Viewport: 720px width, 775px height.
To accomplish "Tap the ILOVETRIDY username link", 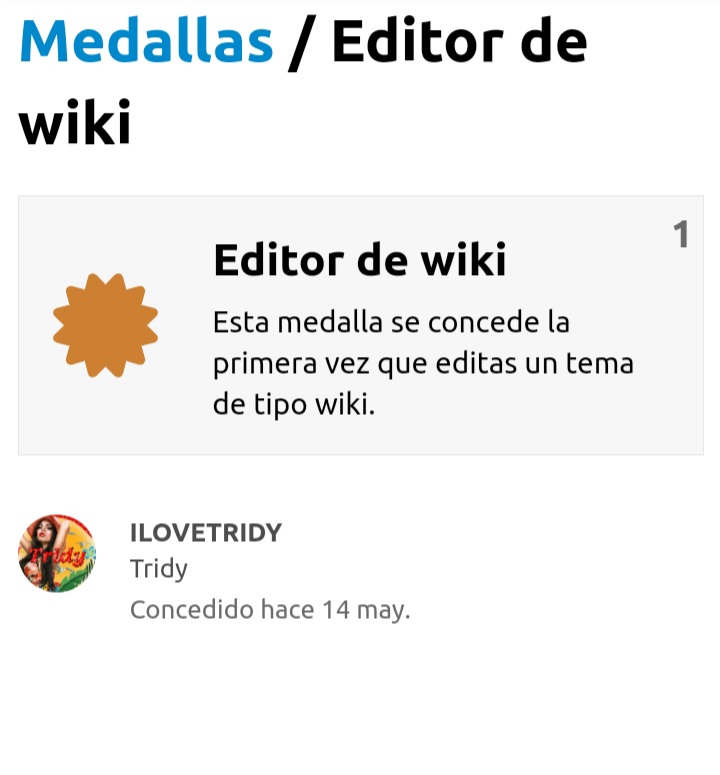I will click(x=206, y=533).
